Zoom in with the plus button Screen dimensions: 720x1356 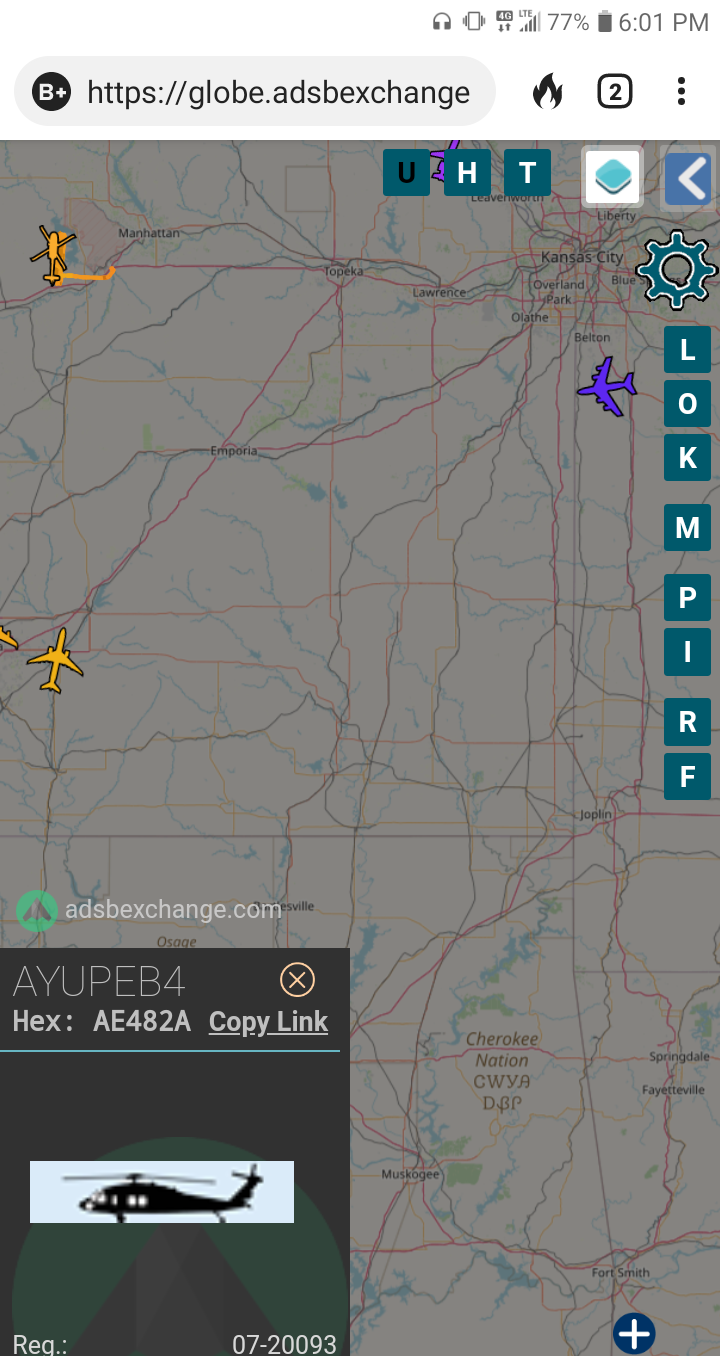[634, 1333]
